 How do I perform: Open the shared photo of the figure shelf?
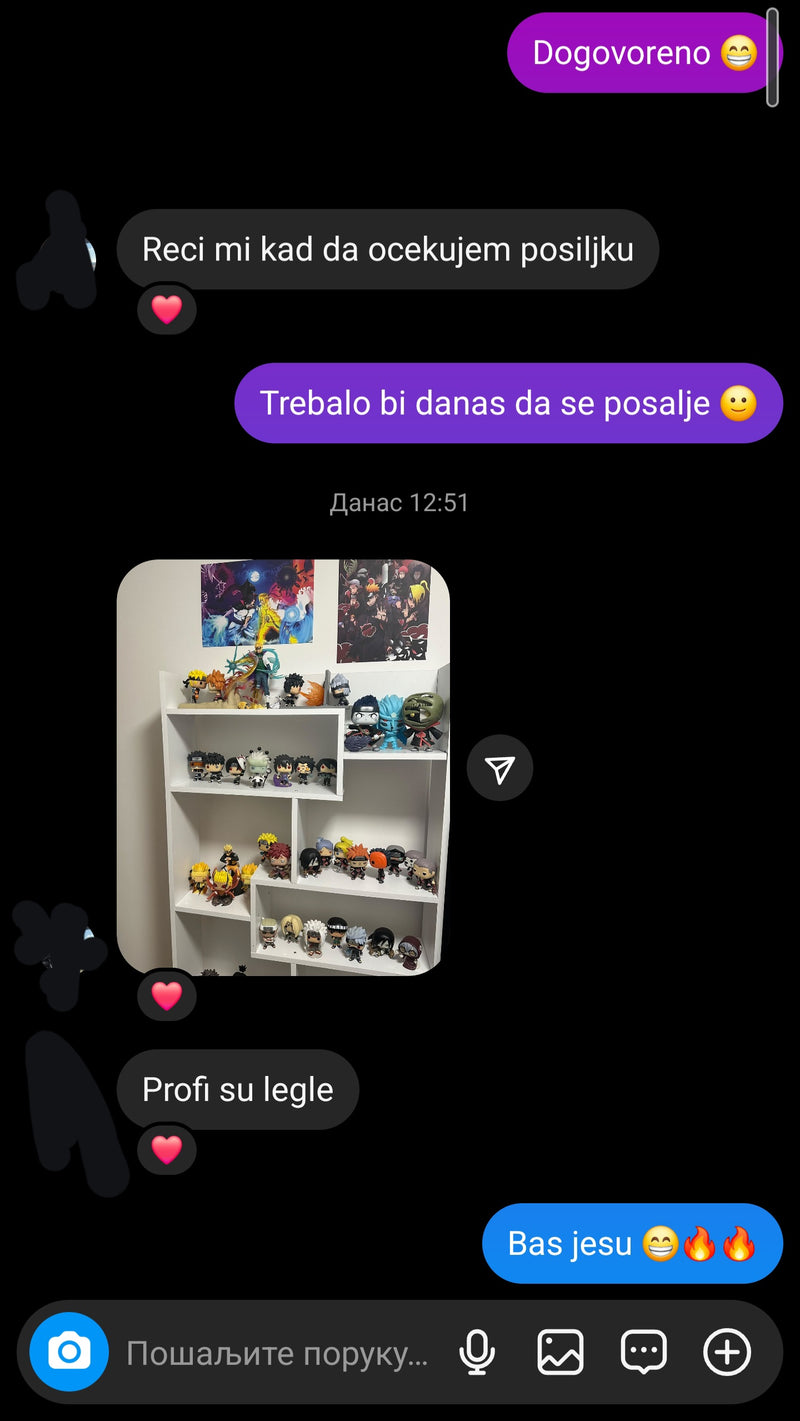(x=283, y=767)
